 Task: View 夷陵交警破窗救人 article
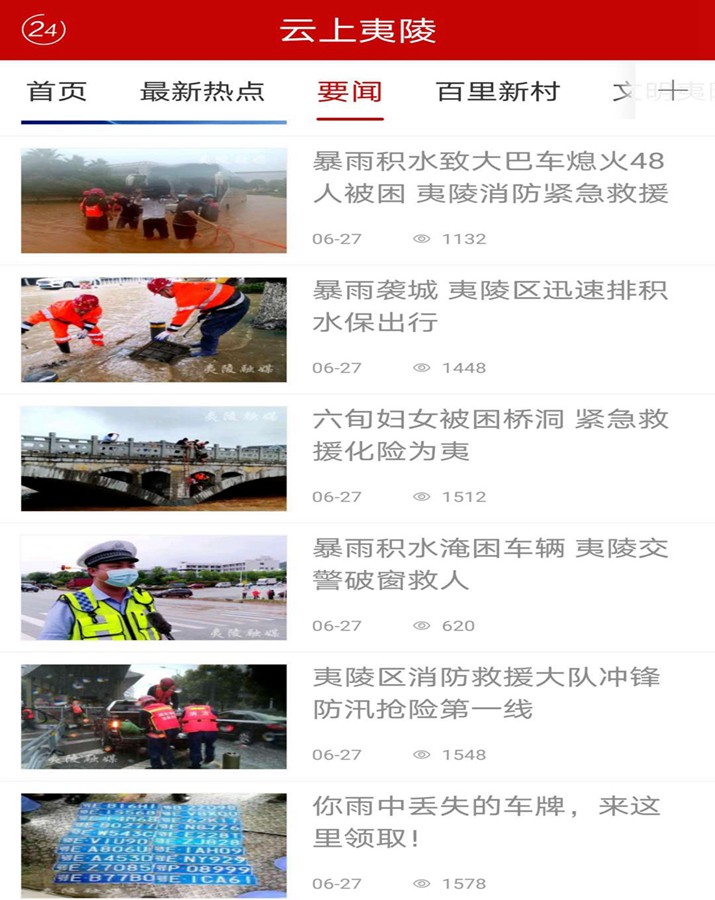[489, 564]
